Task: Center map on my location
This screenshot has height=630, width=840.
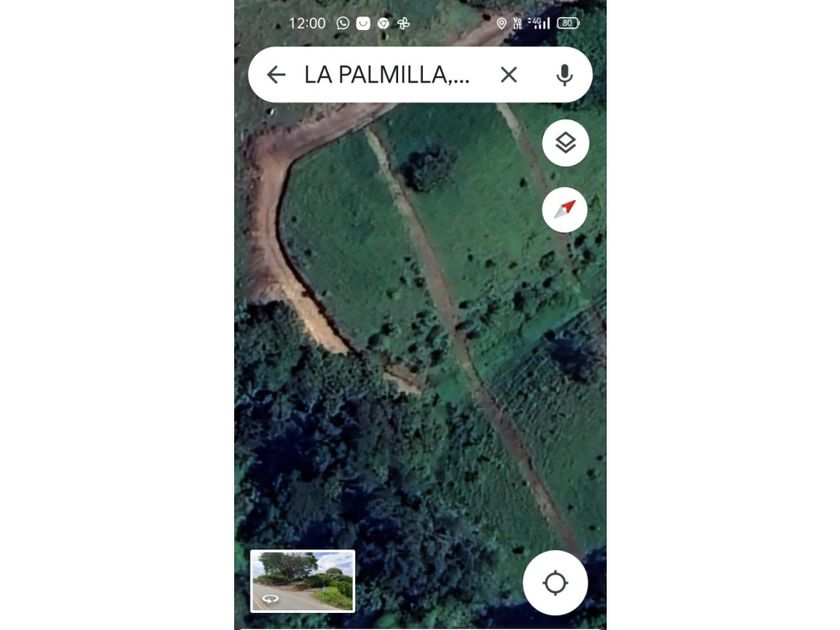Action: click(x=555, y=583)
